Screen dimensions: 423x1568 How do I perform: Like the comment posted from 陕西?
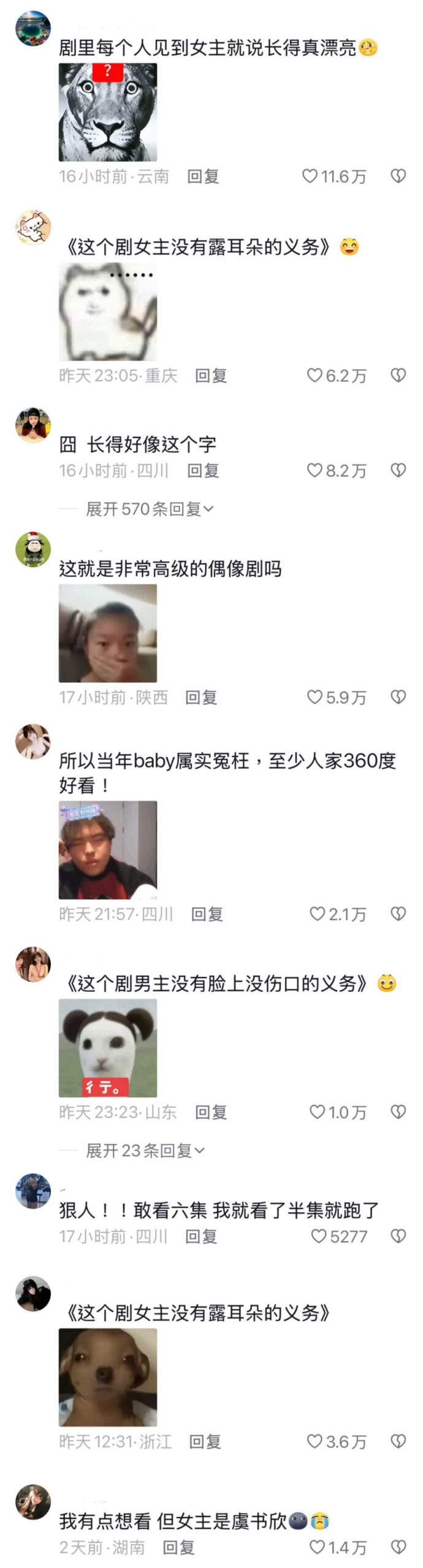[314, 697]
